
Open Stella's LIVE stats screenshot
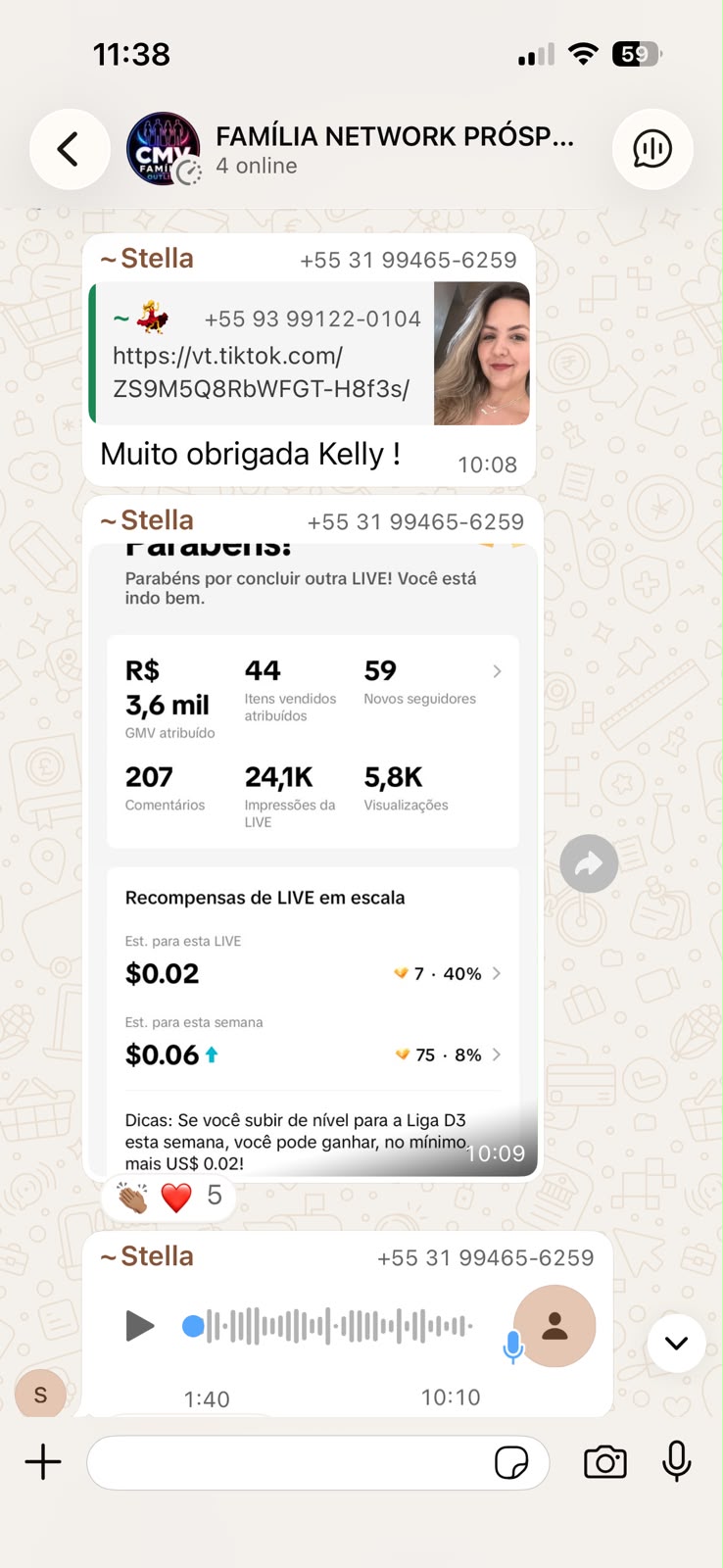[x=313, y=856]
